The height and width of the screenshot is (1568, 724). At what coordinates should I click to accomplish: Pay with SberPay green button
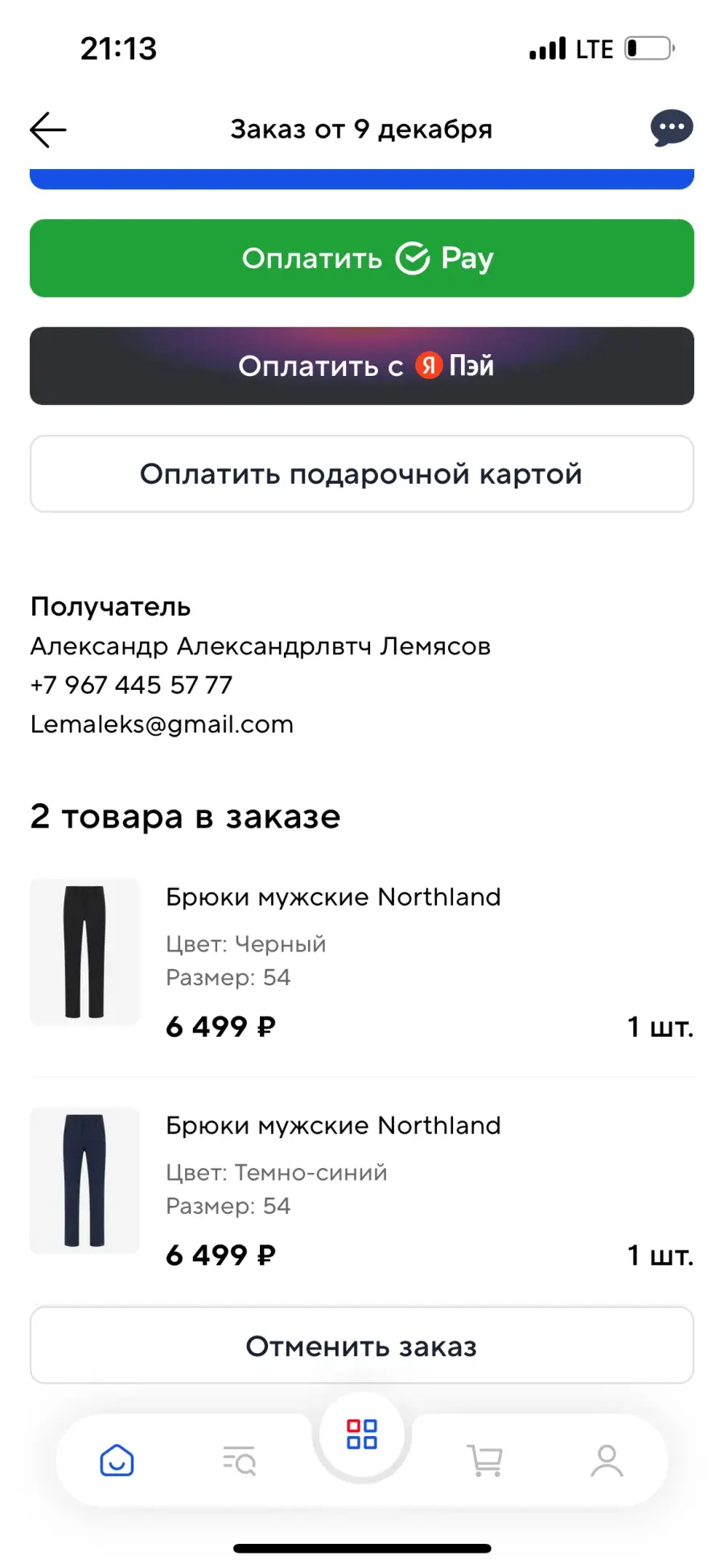pyautogui.click(x=362, y=258)
